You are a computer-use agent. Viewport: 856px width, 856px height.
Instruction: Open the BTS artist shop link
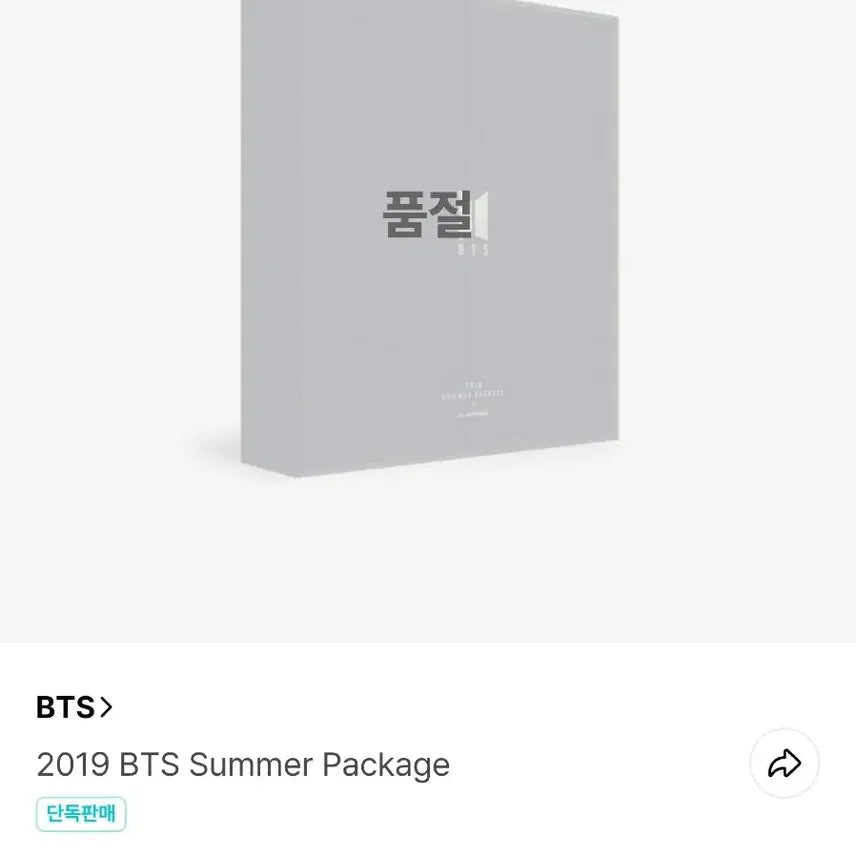[74, 708]
